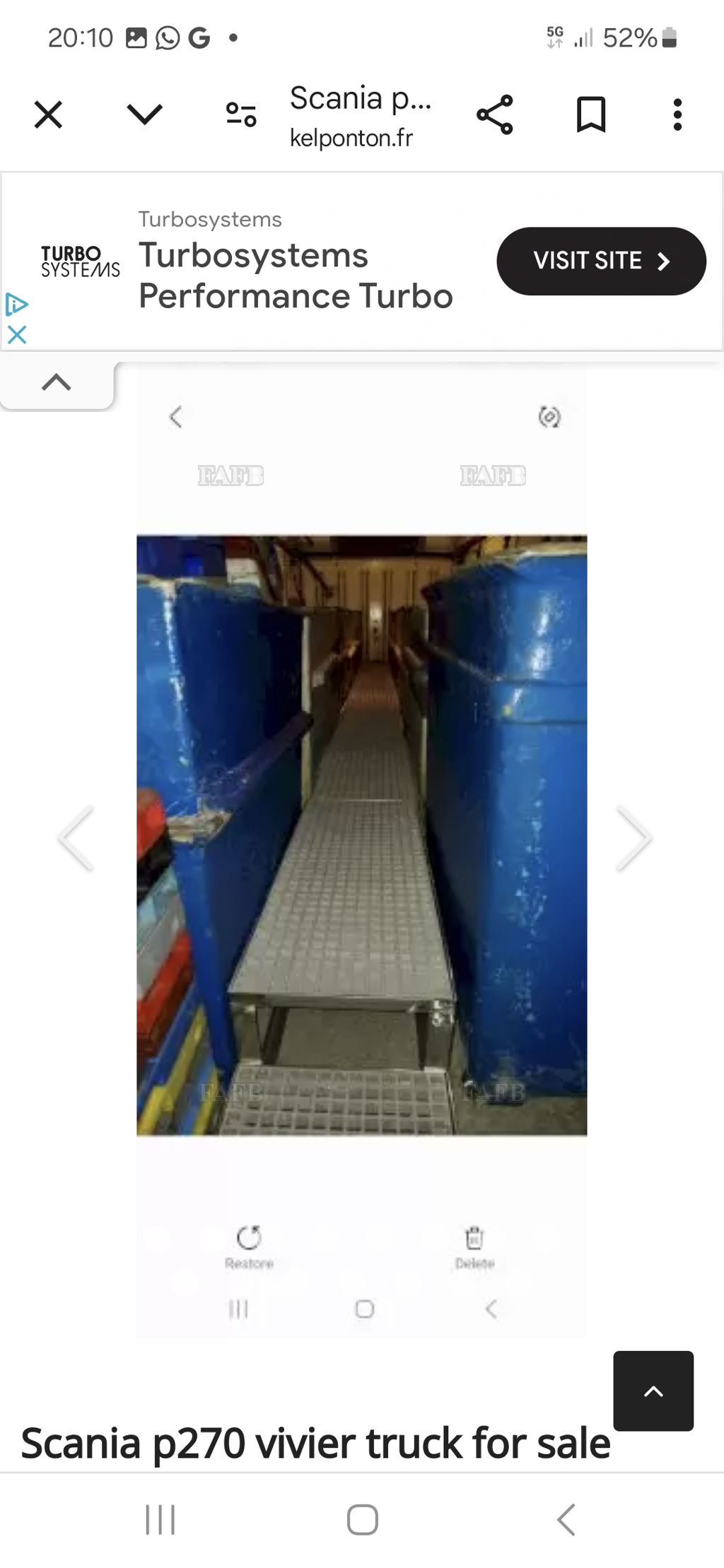The image size is (724, 1568).
Task: Show next truck photo with right arrow
Action: coord(633,838)
